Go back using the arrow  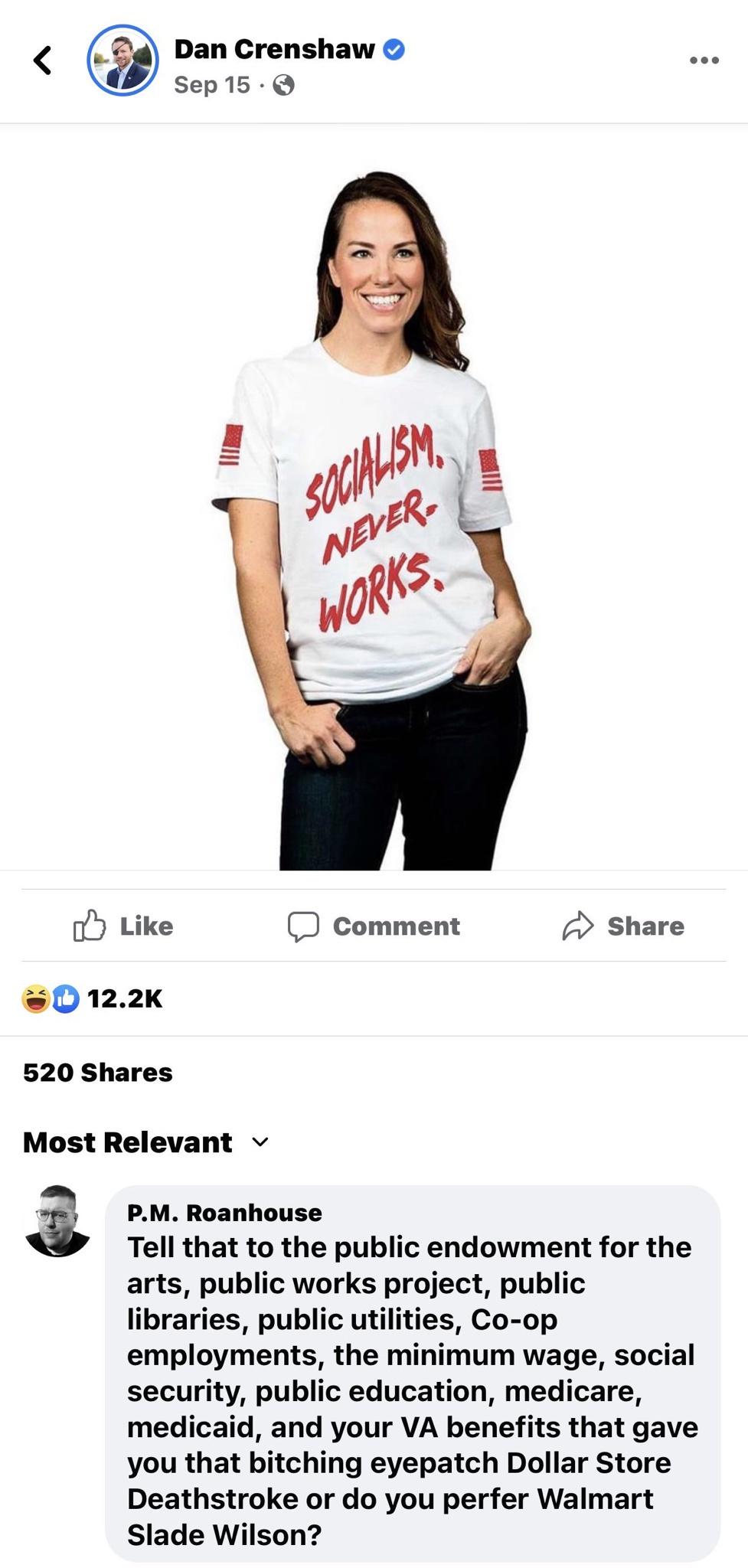click(x=43, y=60)
